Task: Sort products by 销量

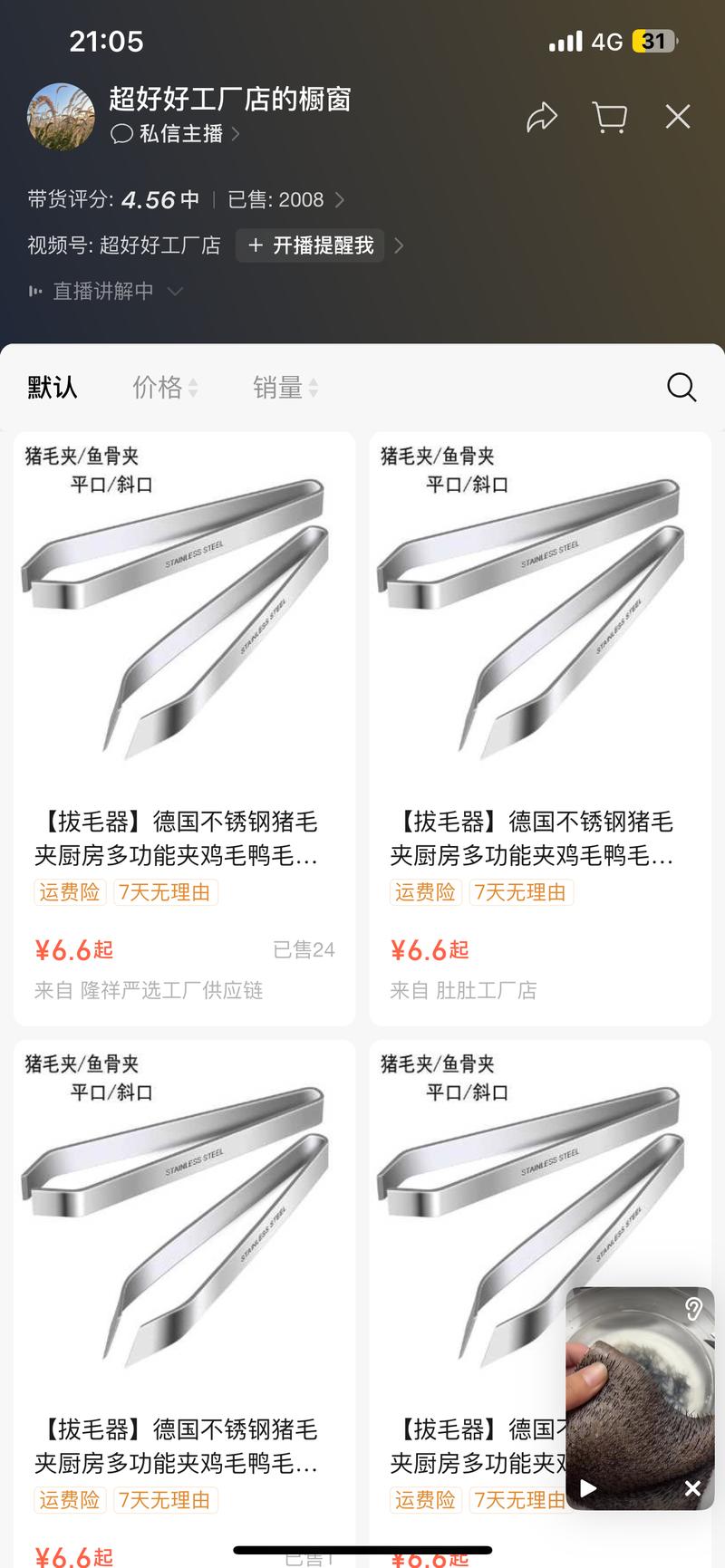Action: [x=285, y=388]
